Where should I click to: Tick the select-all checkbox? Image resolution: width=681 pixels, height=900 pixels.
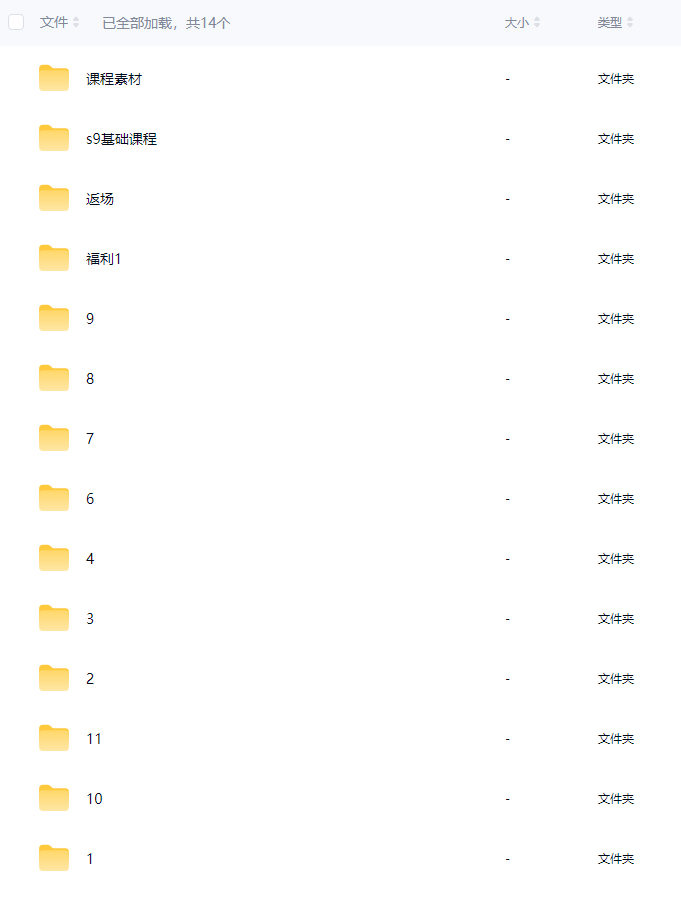click(x=16, y=22)
